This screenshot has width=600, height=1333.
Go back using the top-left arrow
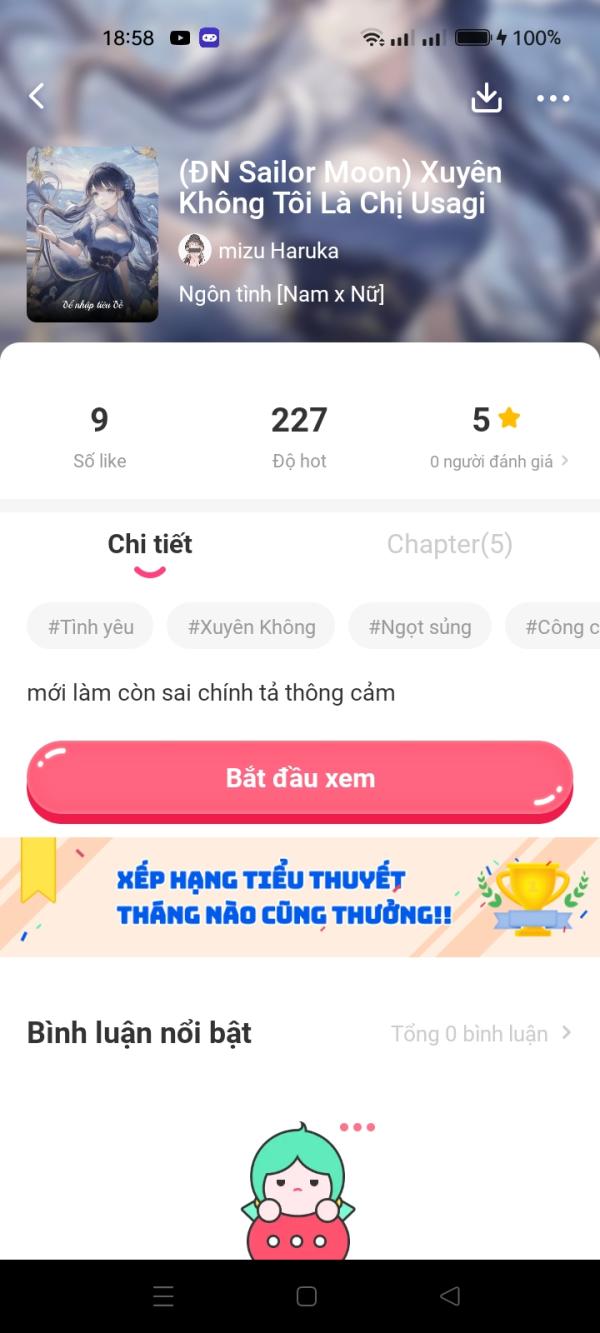[37, 96]
